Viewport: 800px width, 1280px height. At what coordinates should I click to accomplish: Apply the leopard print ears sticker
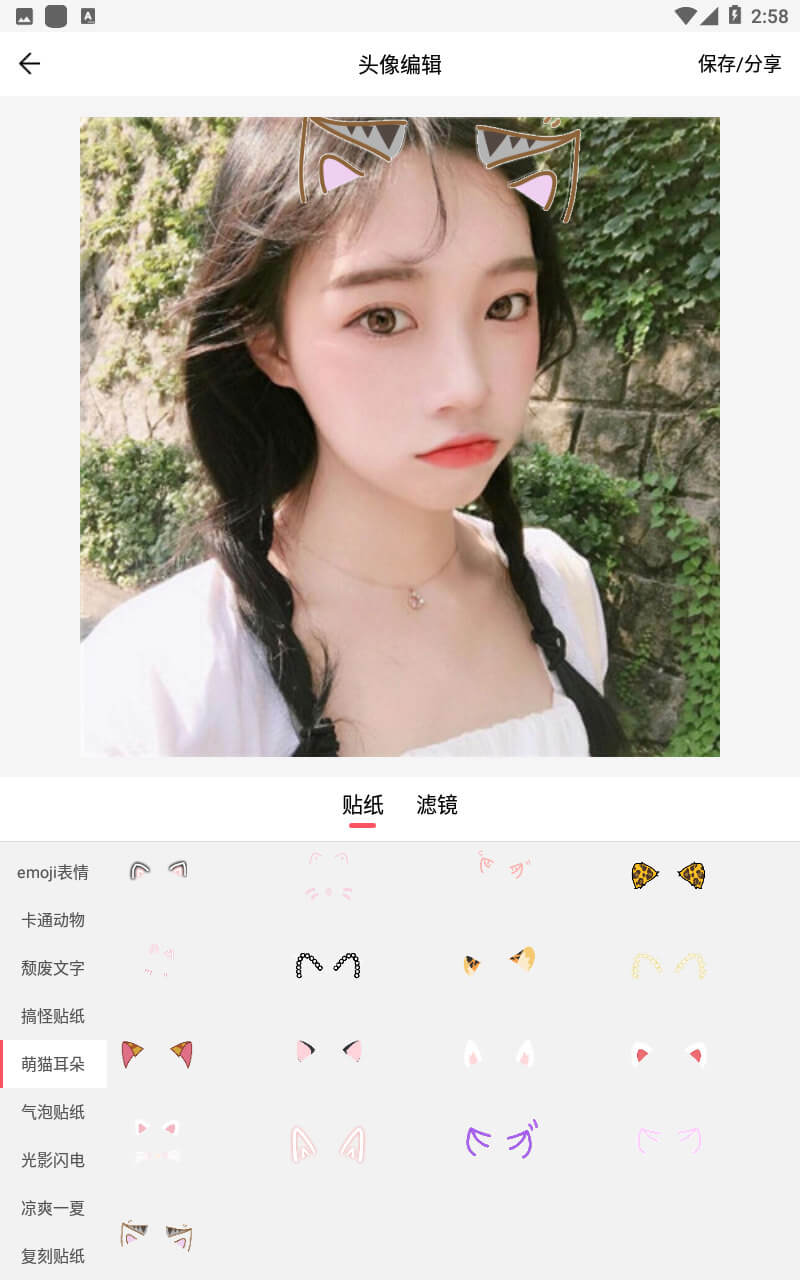pyautogui.click(x=668, y=875)
